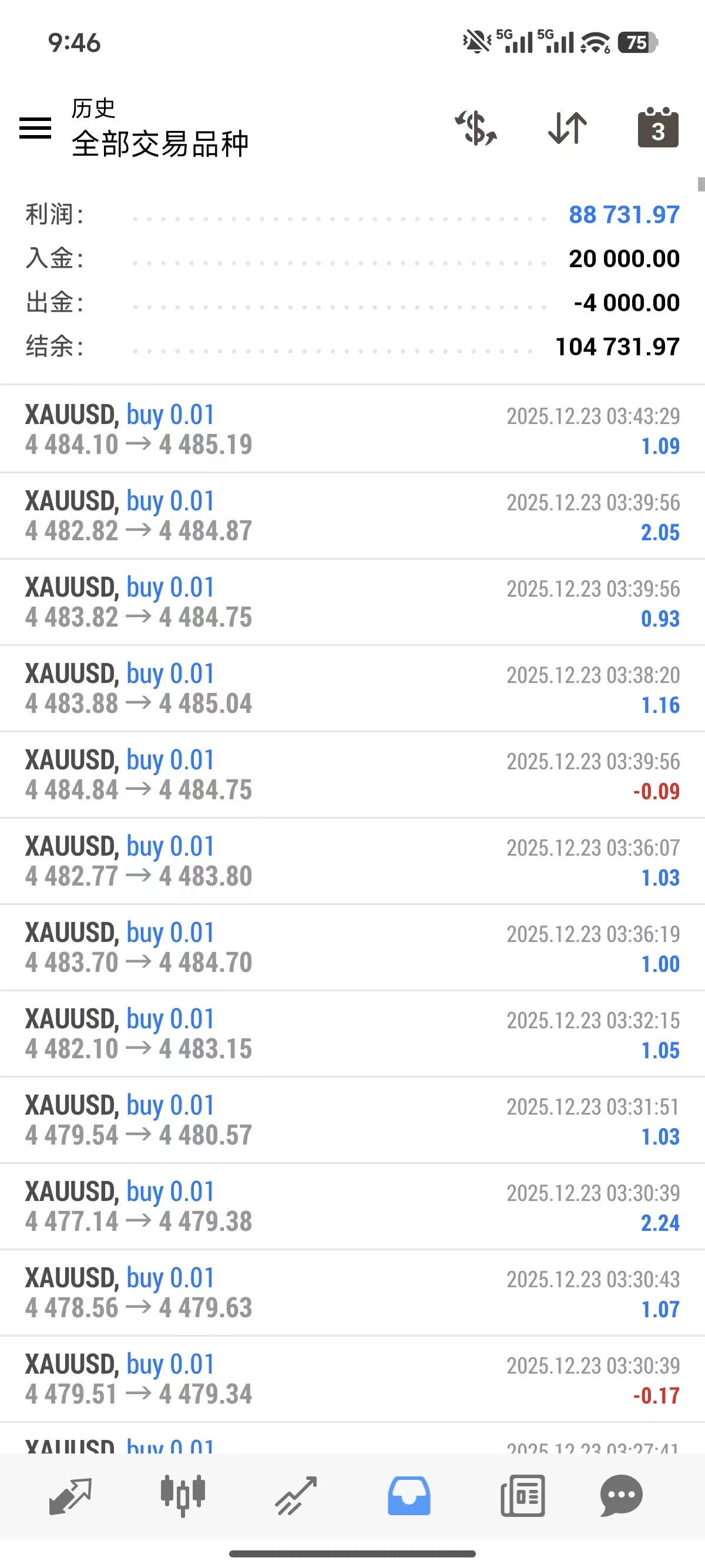705x1568 pixels.
Task: Open the losing trade of -0.09
Action: pos(352,775)
